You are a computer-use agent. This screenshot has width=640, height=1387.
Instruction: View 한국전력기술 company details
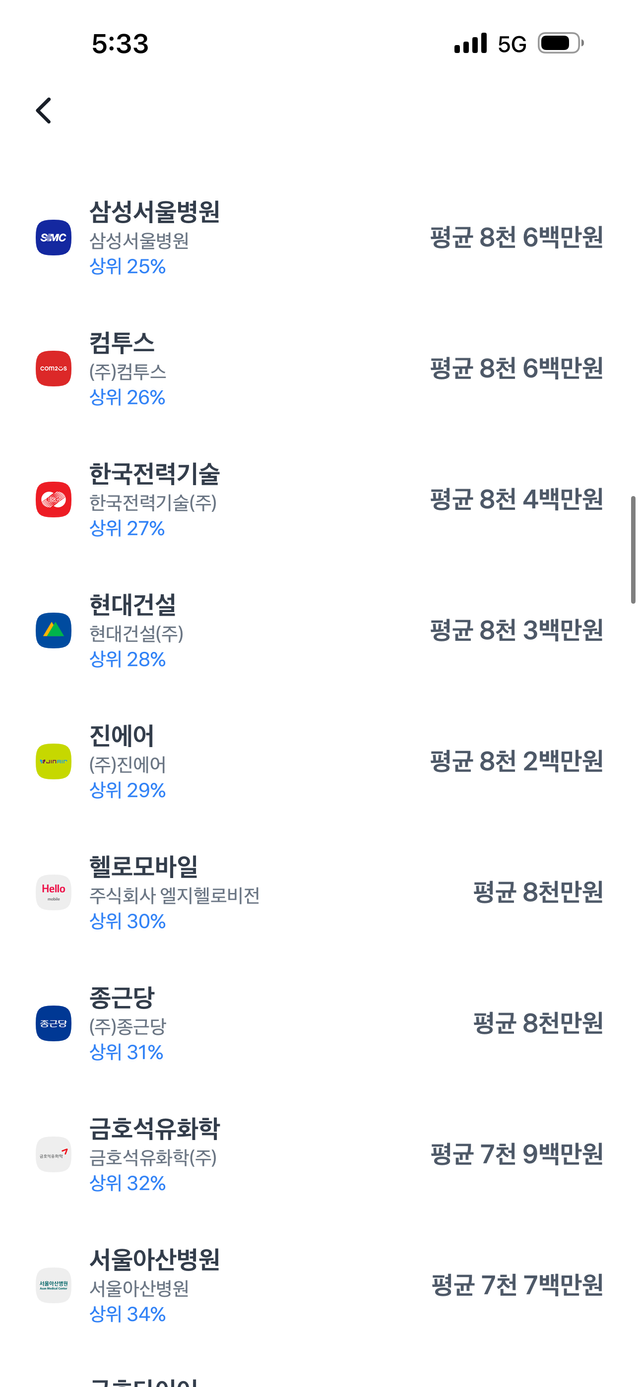click(320, 500)
